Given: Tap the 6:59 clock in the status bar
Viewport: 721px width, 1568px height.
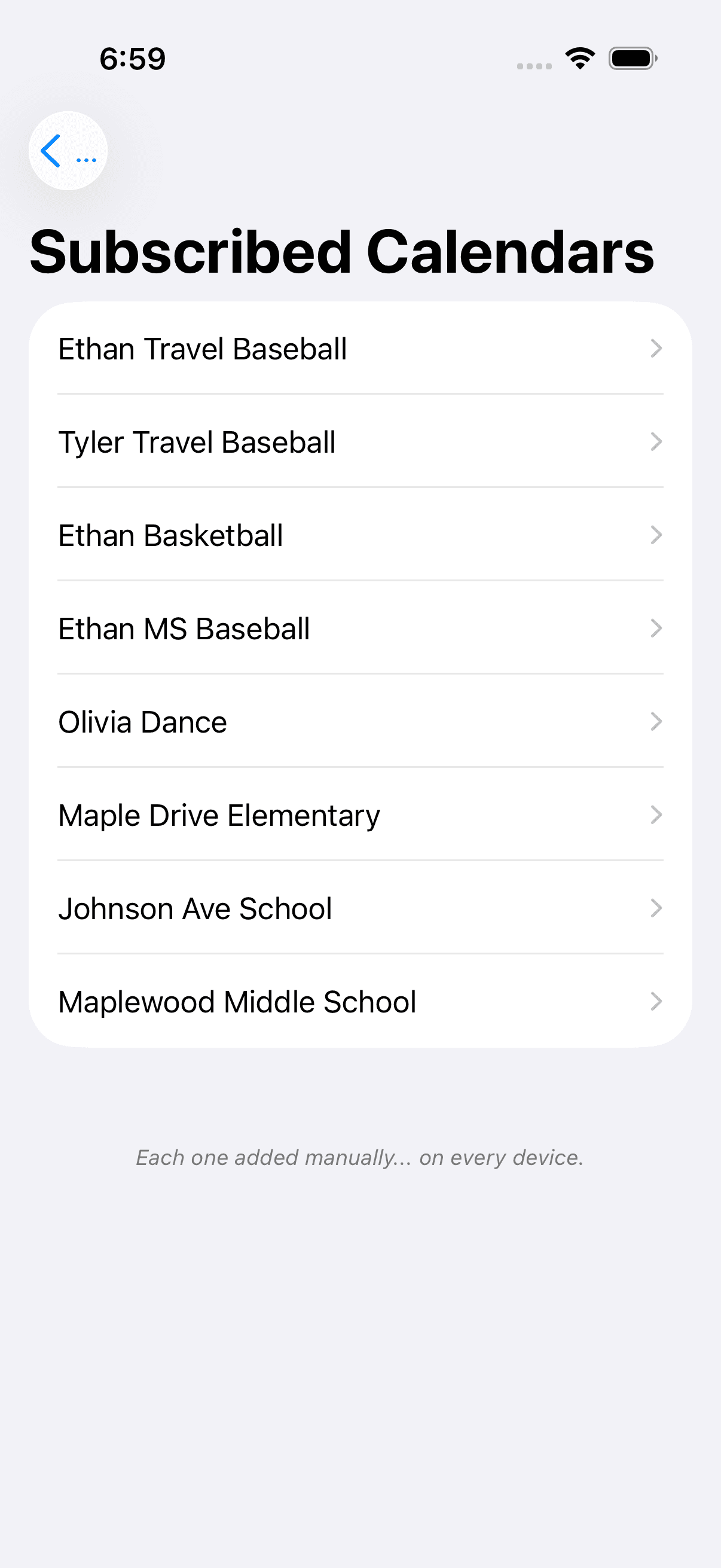Looking at the screenshot, I should pyautogui.click(x=134, y=58).
